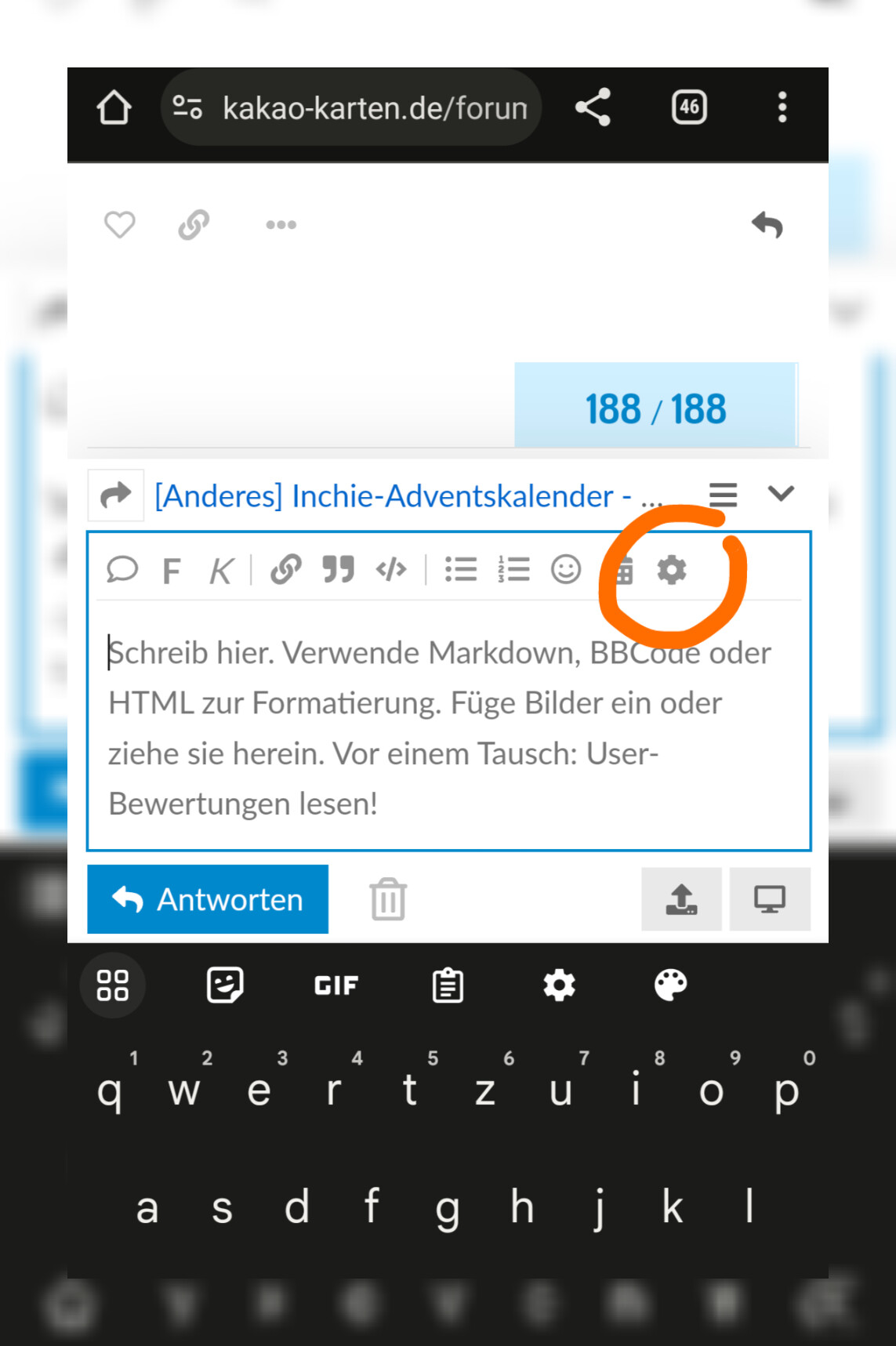Open the emoji picker in the editor
The width and height of the screenshot is (896, 1346).
565,570
